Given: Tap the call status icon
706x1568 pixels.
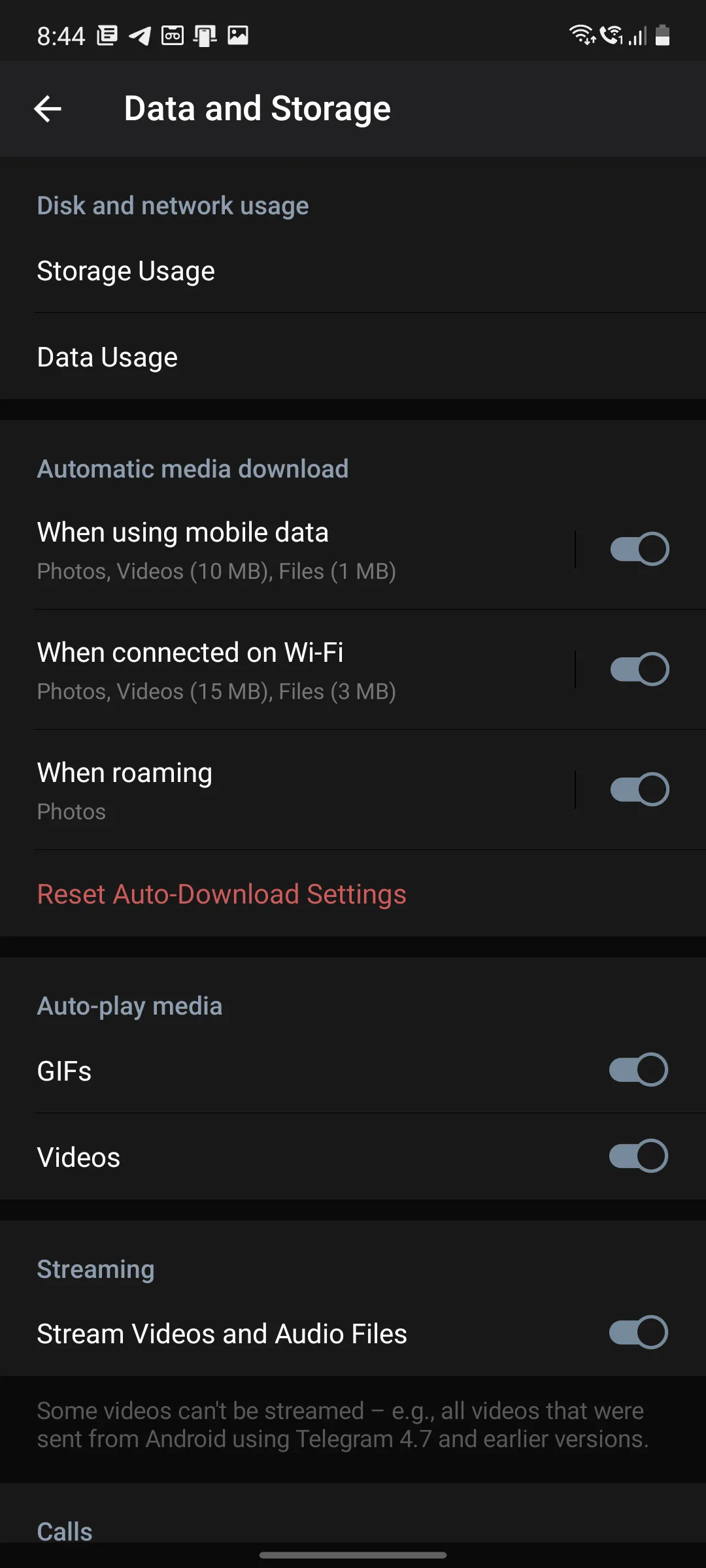Looking at the screenshot, I should (610, 36).
